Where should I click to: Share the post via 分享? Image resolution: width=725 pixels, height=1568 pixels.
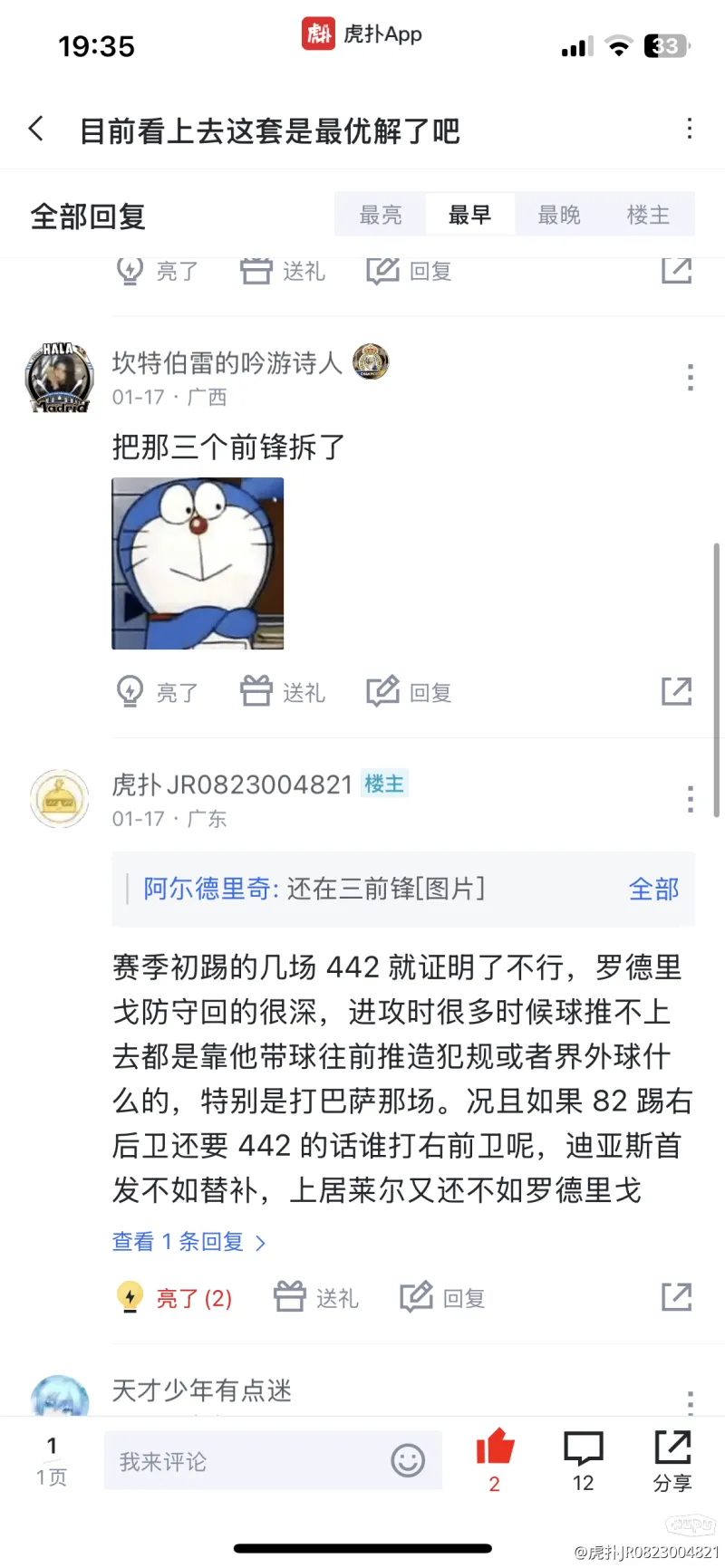pos(672,1458)
